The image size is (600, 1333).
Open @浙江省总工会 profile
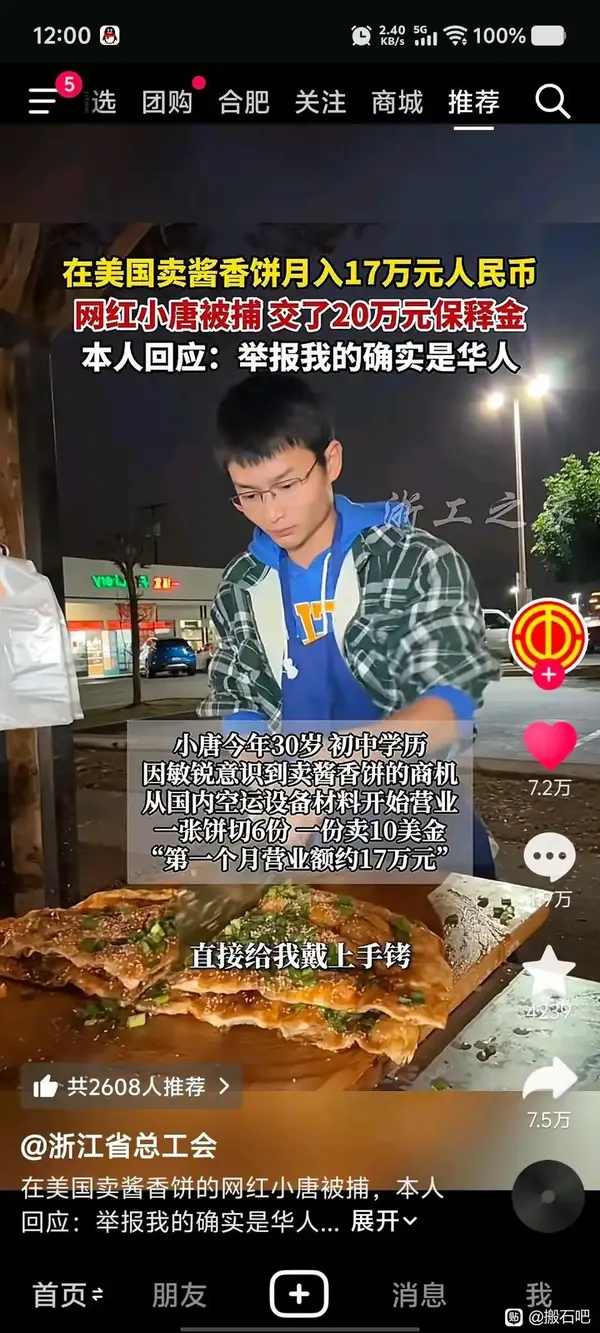pos(119,1145)
